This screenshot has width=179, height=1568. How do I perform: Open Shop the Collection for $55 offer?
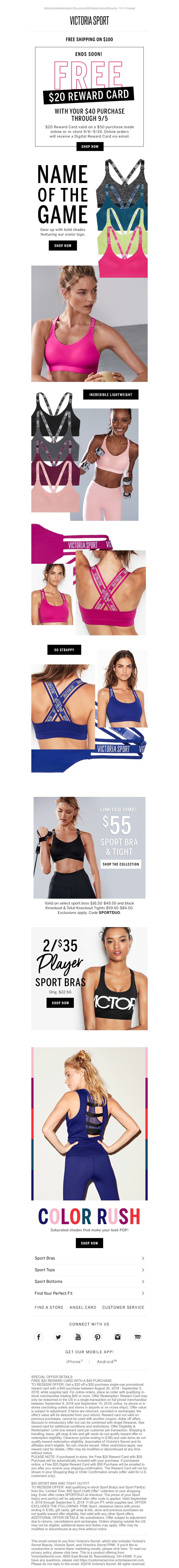(121, 864)
